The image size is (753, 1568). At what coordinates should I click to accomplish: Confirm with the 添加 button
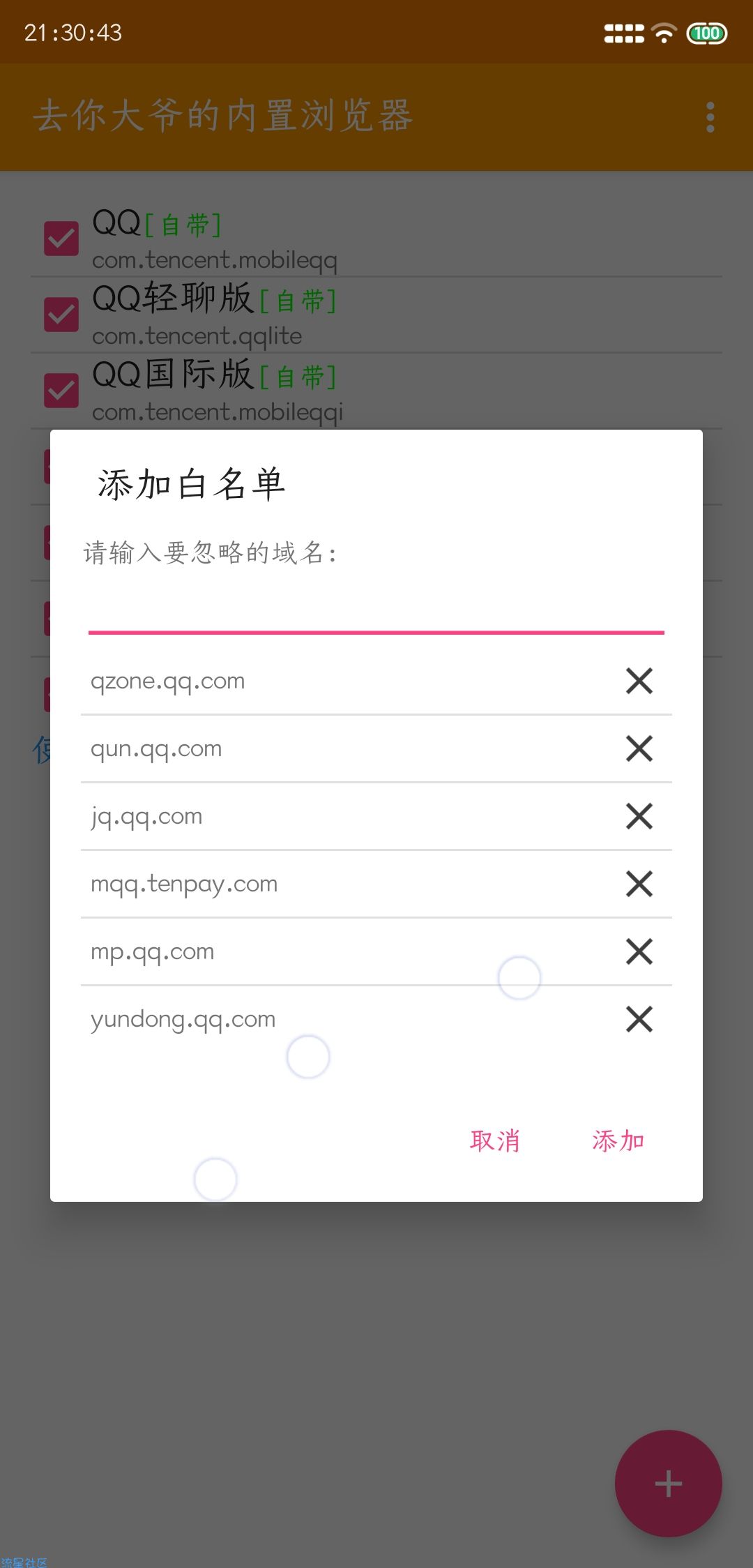tap(618, 1141)
